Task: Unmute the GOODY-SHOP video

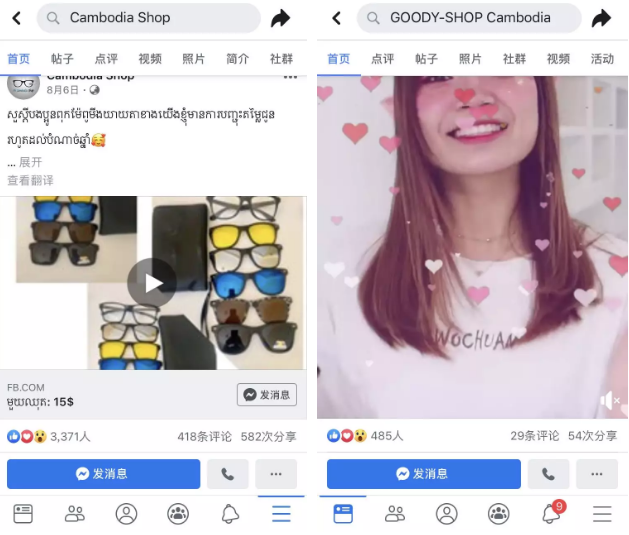Action: (x=608, y=401)
